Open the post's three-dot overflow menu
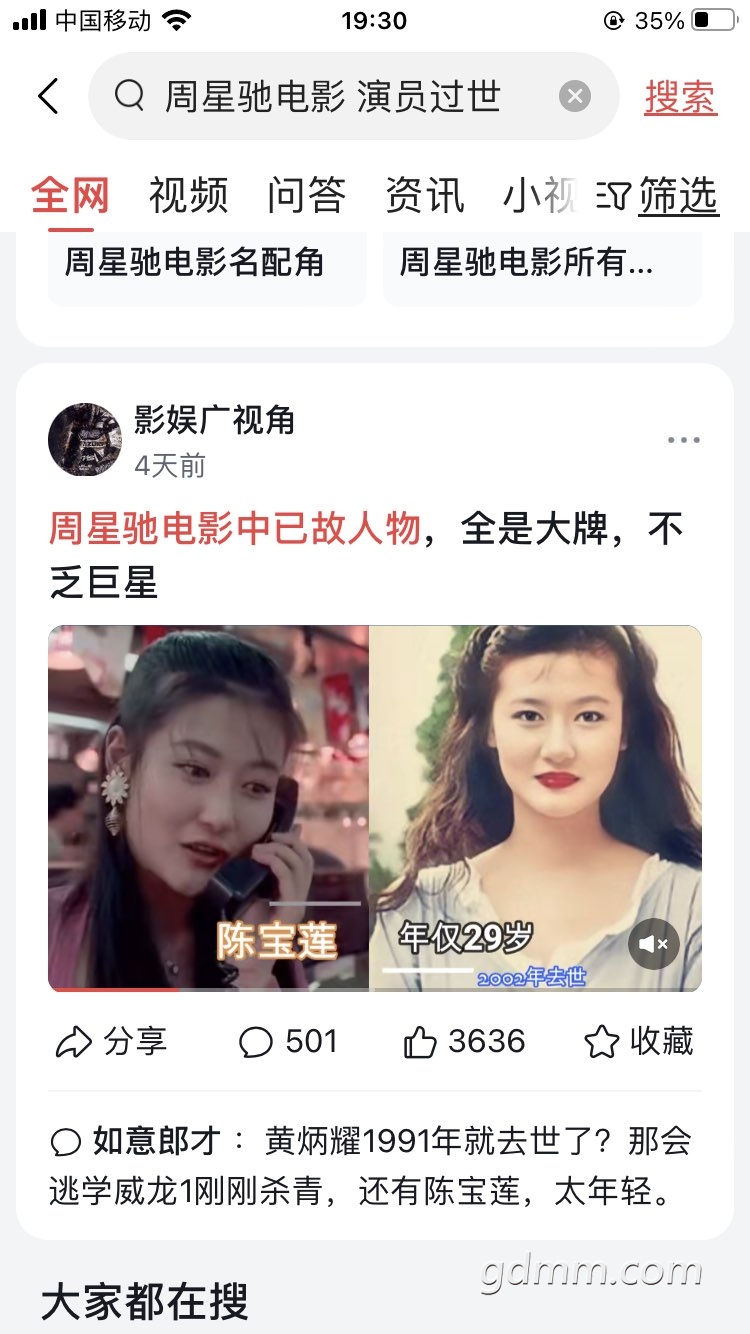 pyautogui.click(x=684, y=440)
